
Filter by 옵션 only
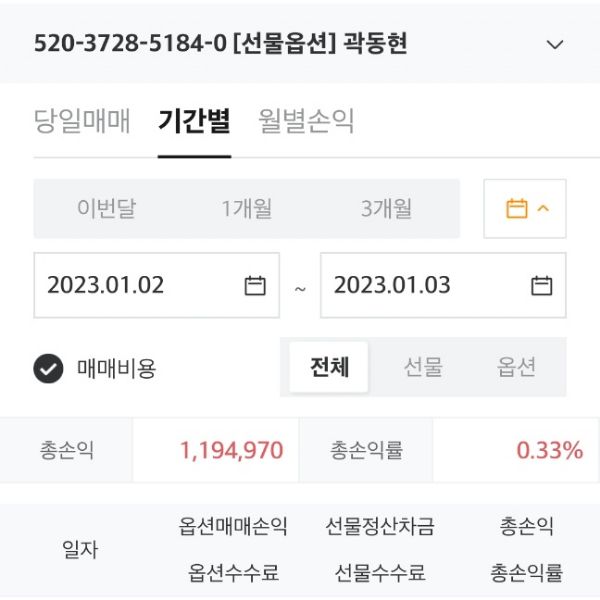pyautogui.click(x=516, y=367)
